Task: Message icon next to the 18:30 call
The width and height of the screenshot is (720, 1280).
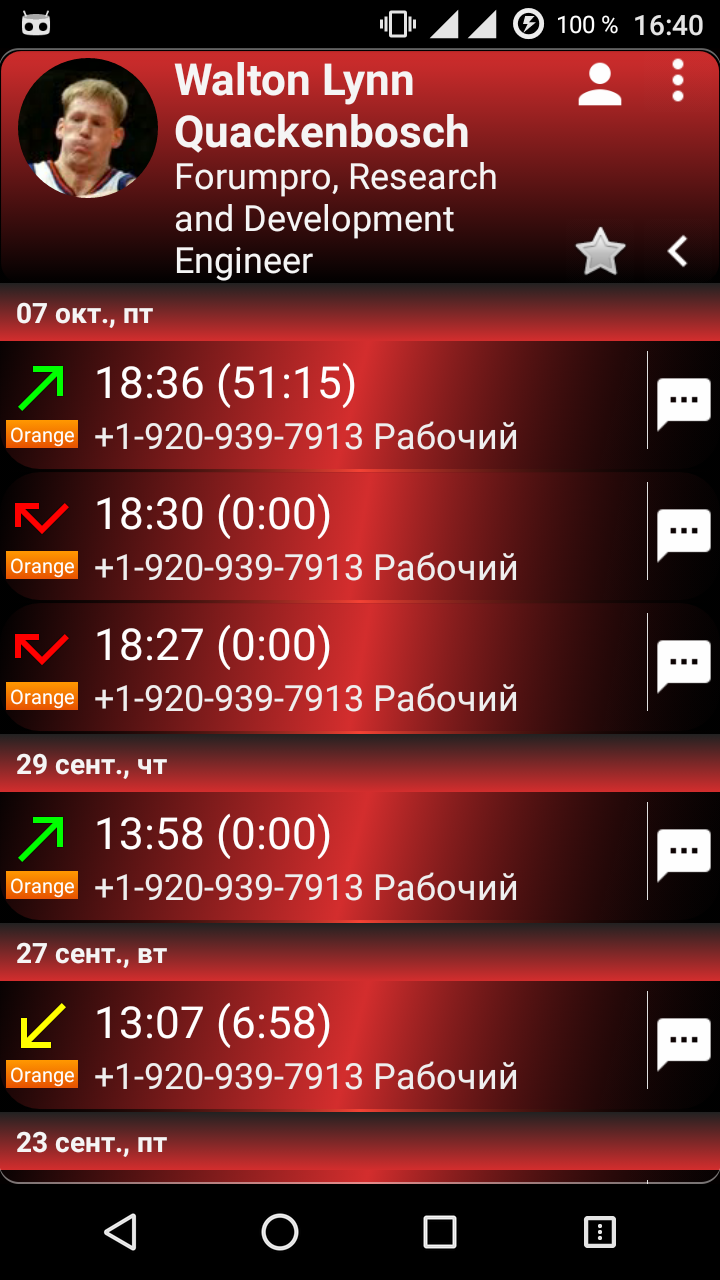Action: coord(683,534)
